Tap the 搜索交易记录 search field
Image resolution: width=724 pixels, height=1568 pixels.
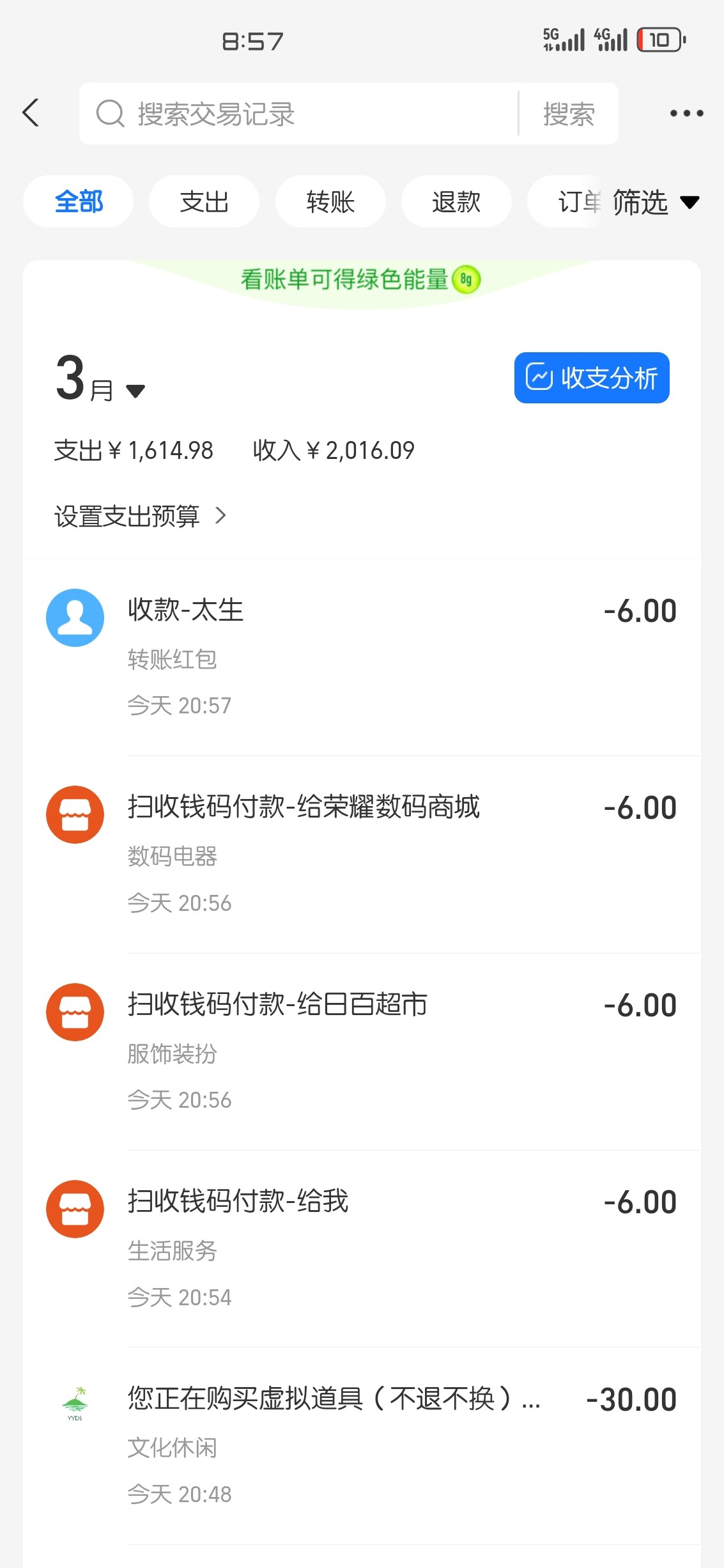click(300, 114)
